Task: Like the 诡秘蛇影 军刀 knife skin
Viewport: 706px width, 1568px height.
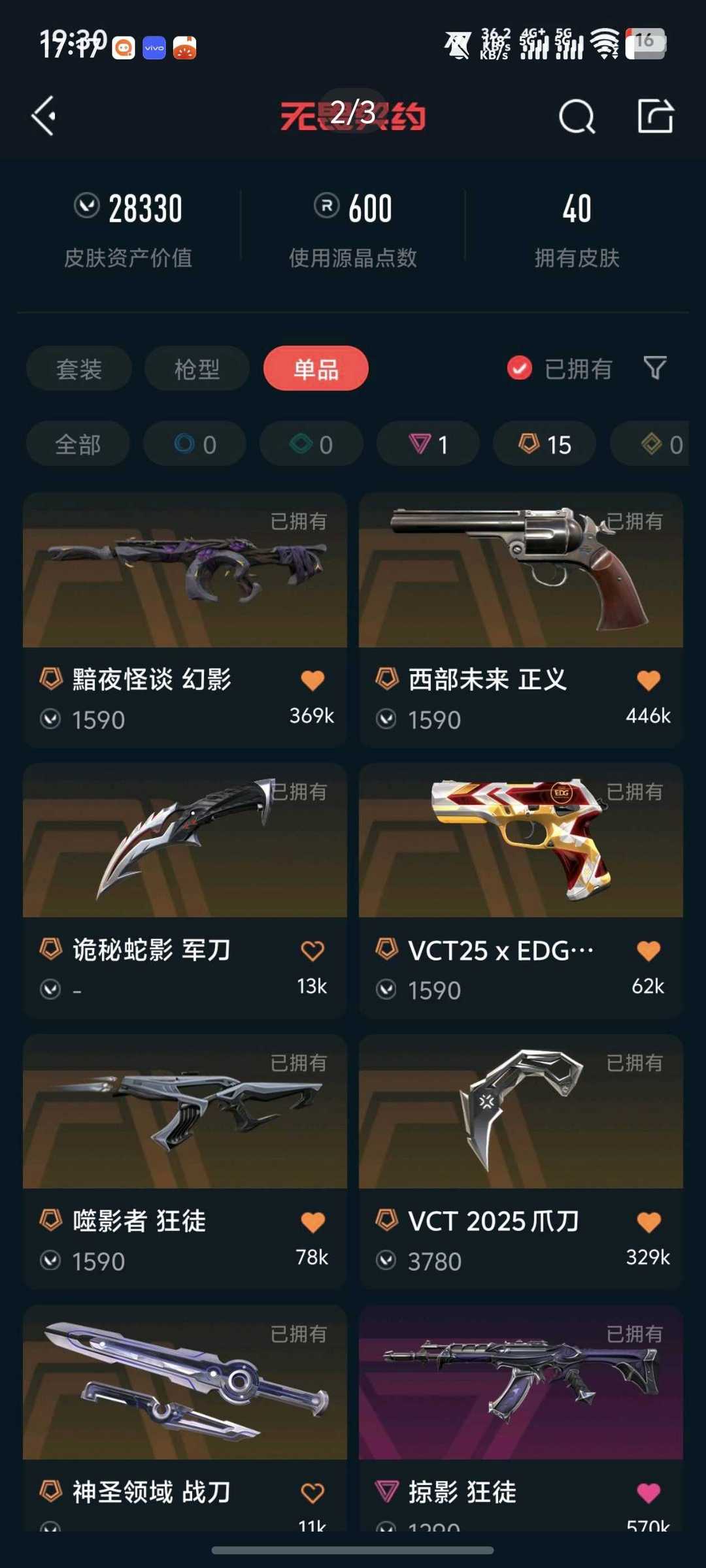Action: click(312, 951)
